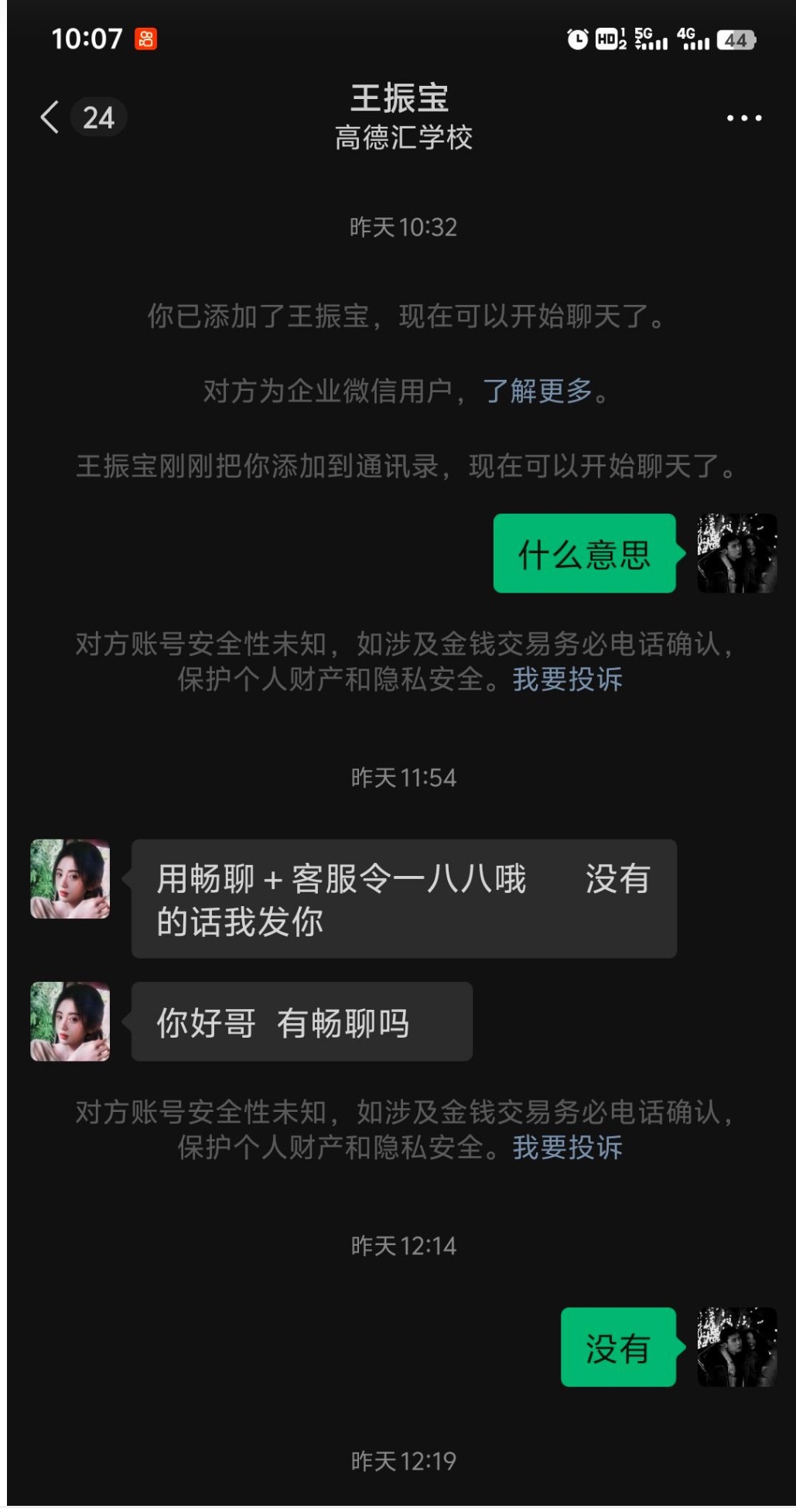Screen dimensions: 796x1512
Task: Go back to the chat list
Action: [51, 118]
